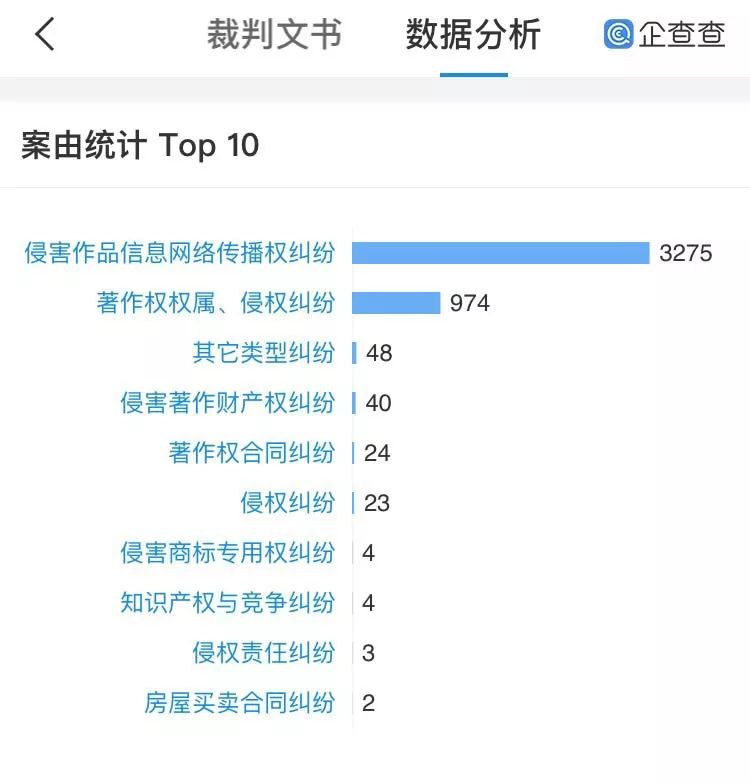View 著作权合同纠纷 cases
This screenshot has width=750, height=783.
[x=252, y=452]
